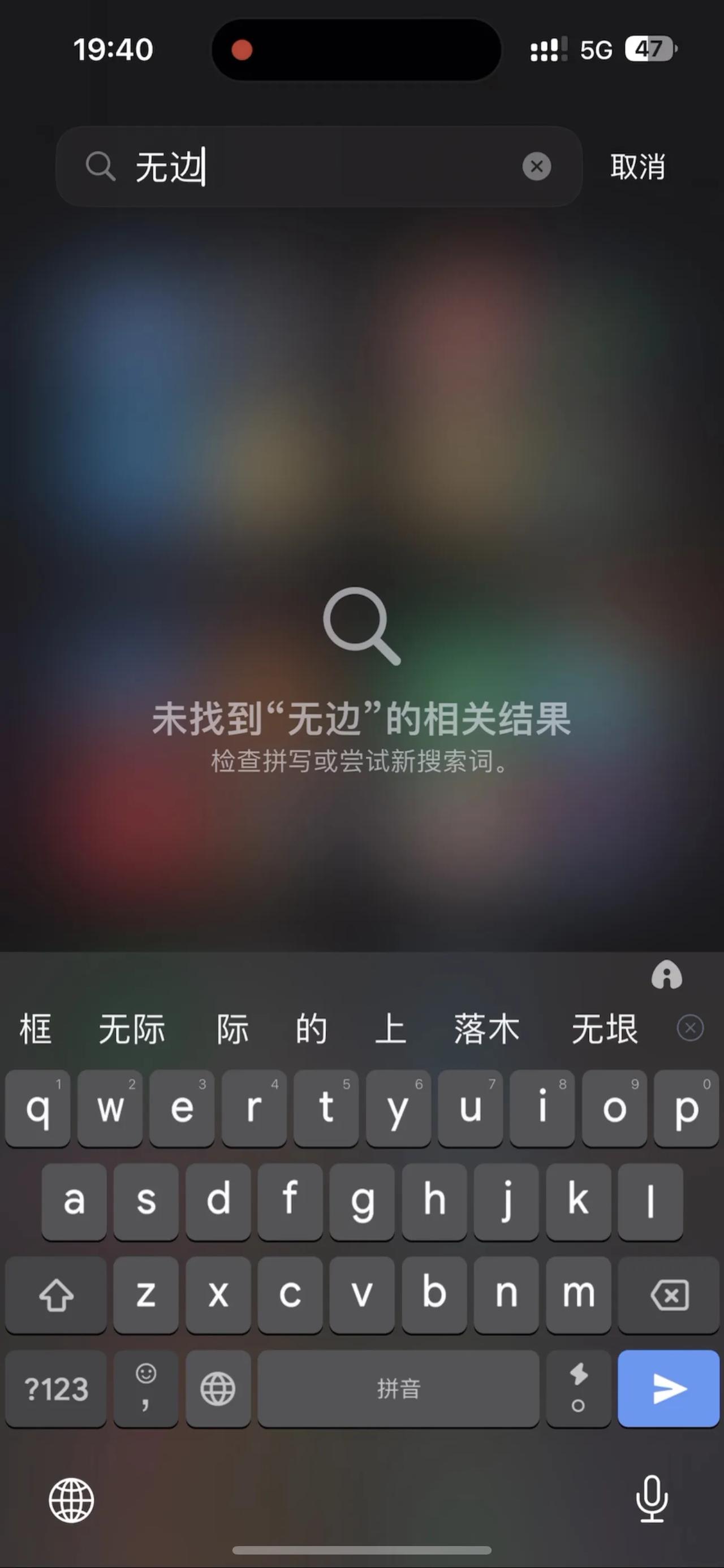Viewport: 724px width, 1568px height.
Task: Select the candidate 际
Action: (232, 1029)
